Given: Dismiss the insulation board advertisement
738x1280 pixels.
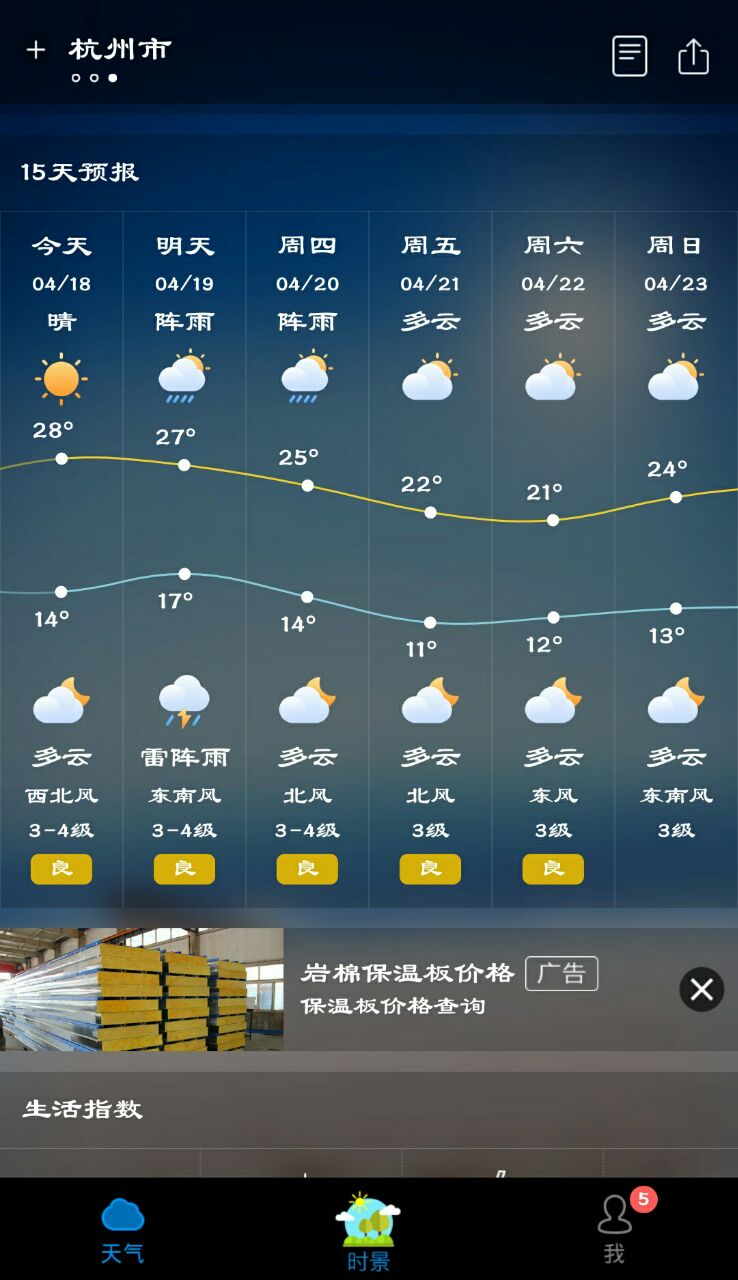Looking at the screenshot, I should pos(701,989).
